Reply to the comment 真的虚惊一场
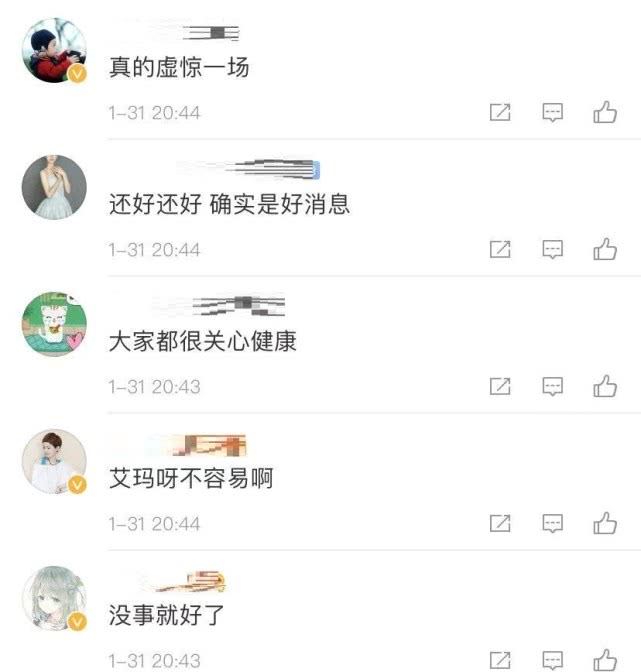 pos(553,113)
